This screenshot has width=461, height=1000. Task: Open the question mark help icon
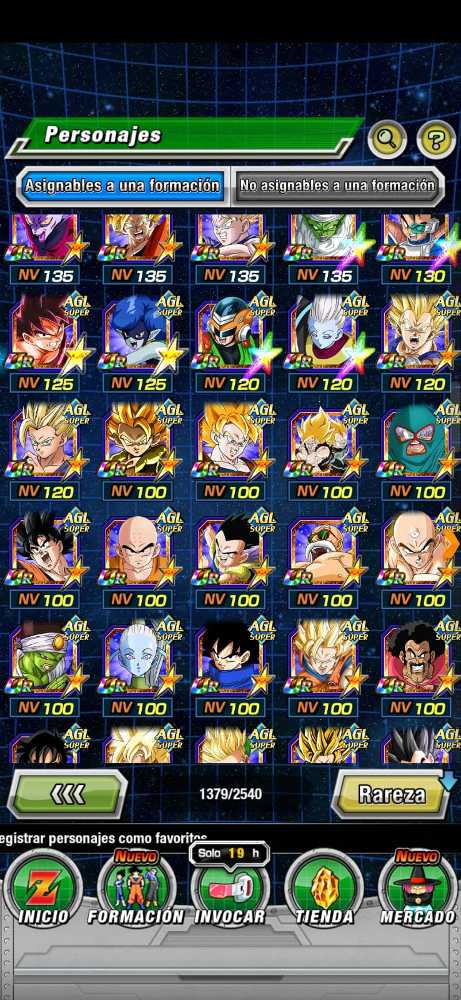click(436, 137)
